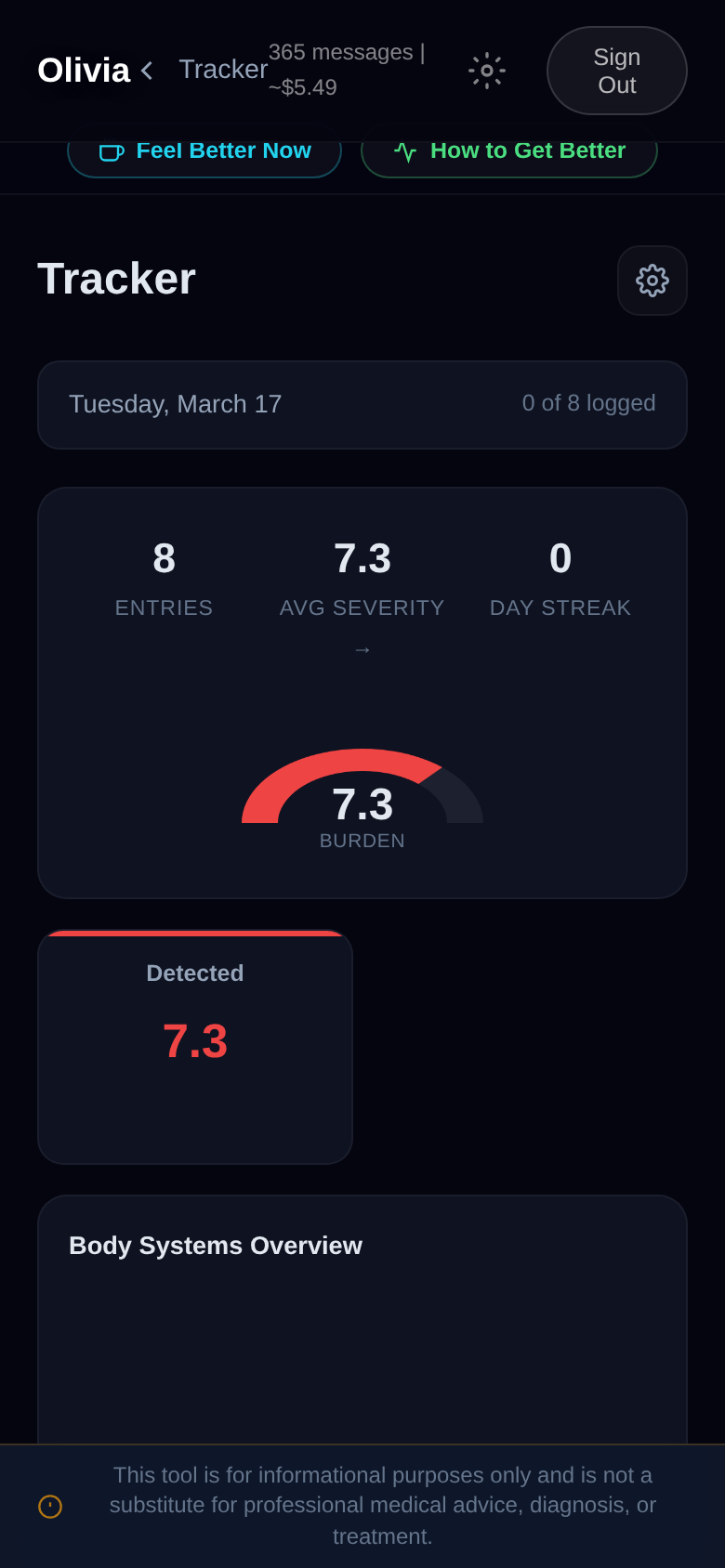Viewport: 725px width, 1568px height.
Task: Open the Detected 7.3 card
Action: click(195, 1047)
